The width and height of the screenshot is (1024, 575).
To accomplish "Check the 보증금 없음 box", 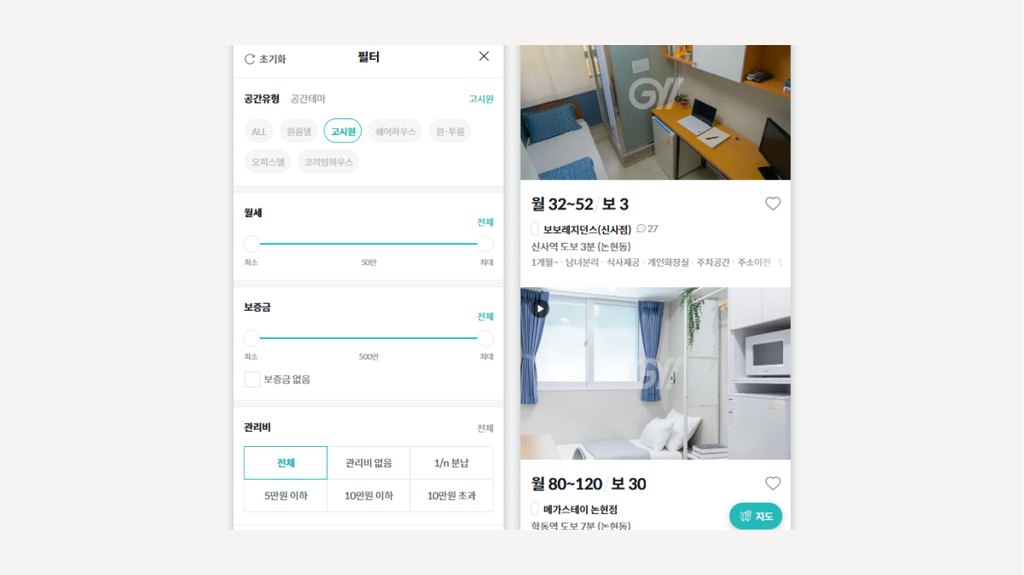I will coord(252,380).
